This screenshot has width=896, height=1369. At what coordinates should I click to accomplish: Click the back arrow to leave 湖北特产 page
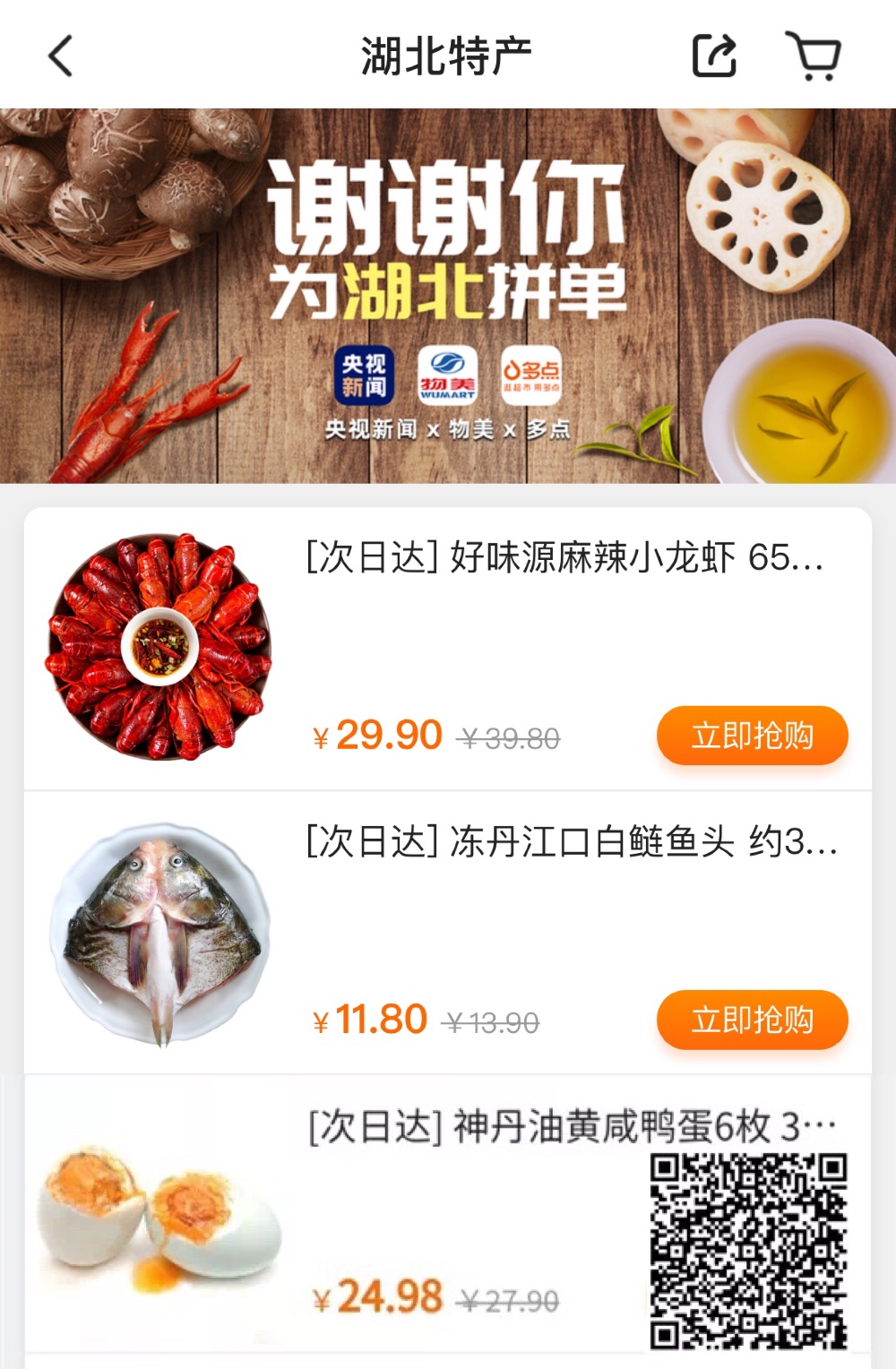[59, 56]
